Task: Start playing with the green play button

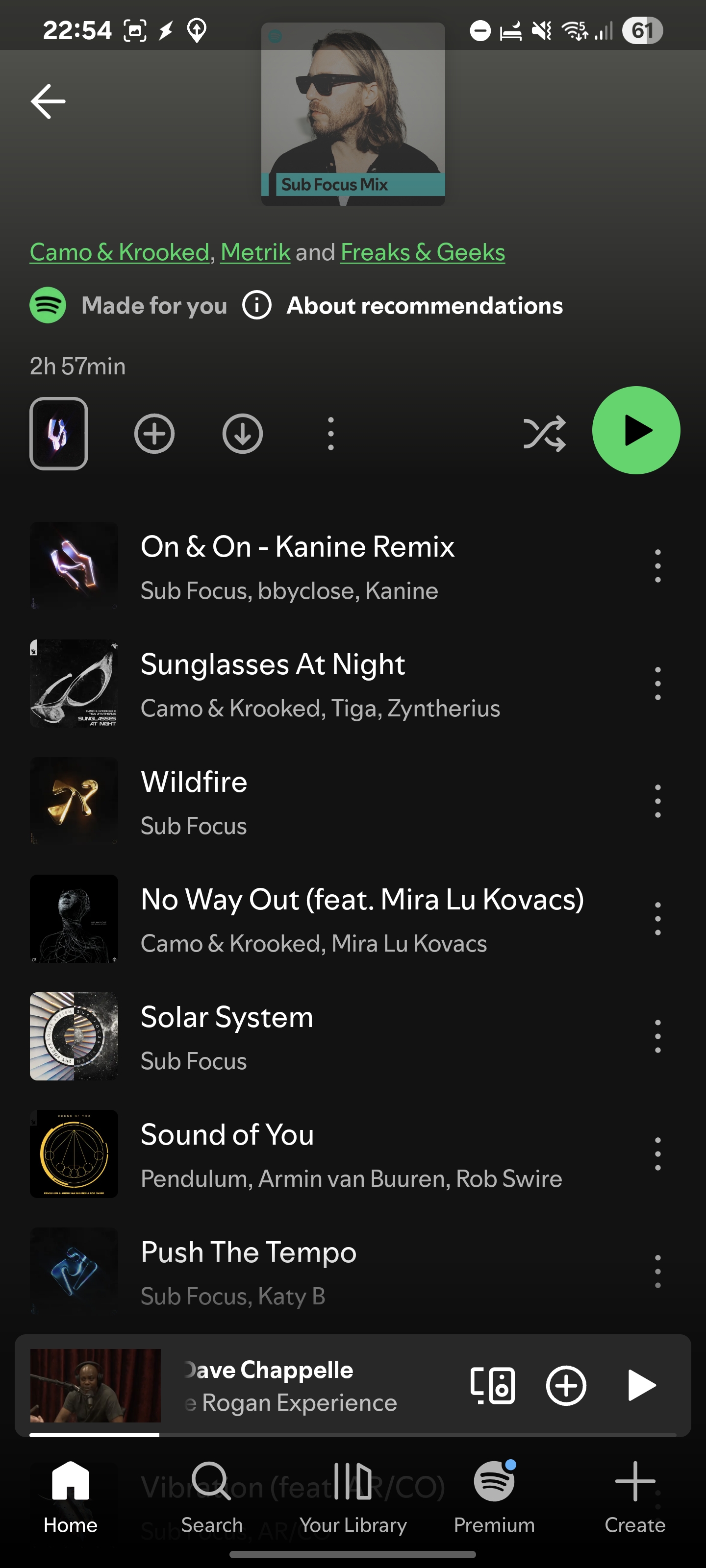Action: (x=636, y=430)
